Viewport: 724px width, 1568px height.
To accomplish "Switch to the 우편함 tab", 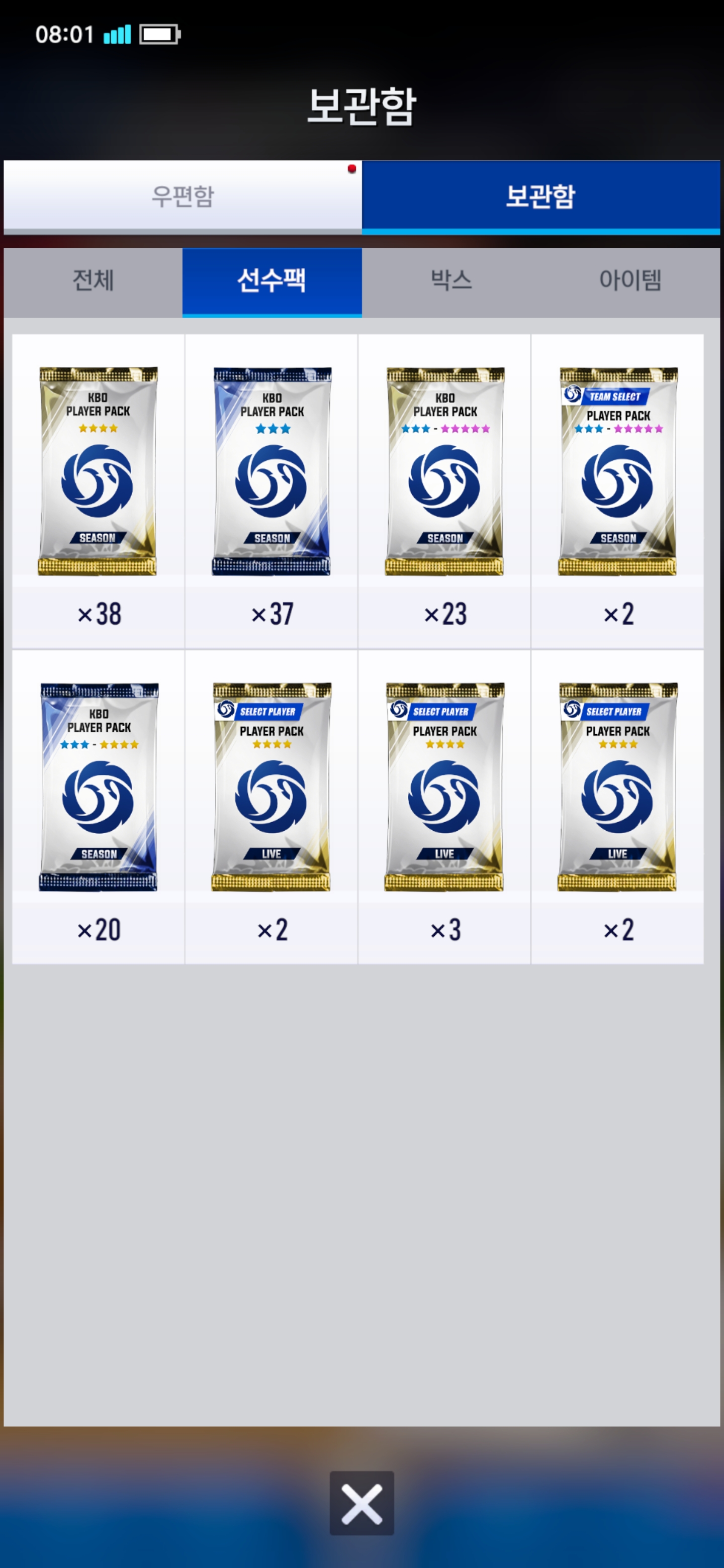I will point(182,196).
